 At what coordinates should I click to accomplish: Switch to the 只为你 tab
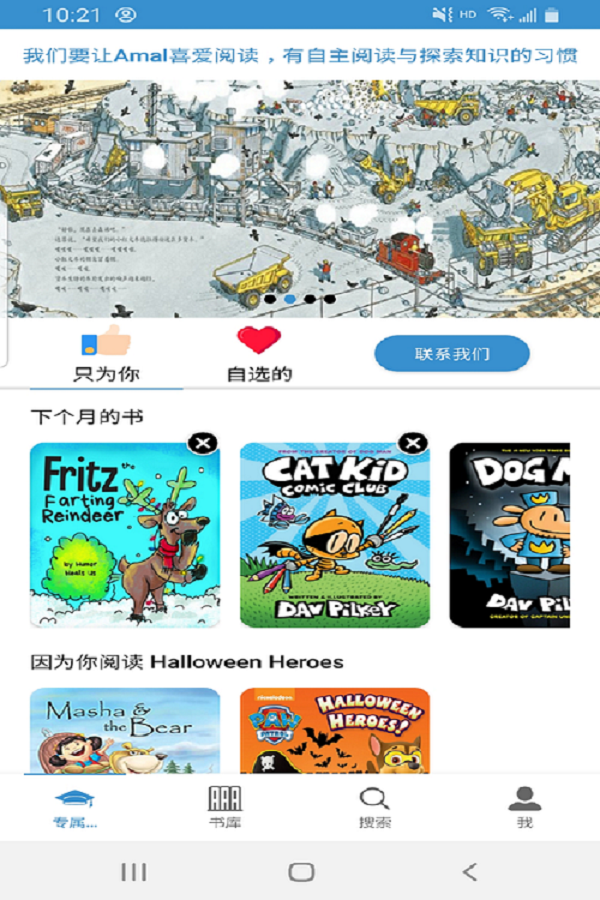tap(106, 355)
